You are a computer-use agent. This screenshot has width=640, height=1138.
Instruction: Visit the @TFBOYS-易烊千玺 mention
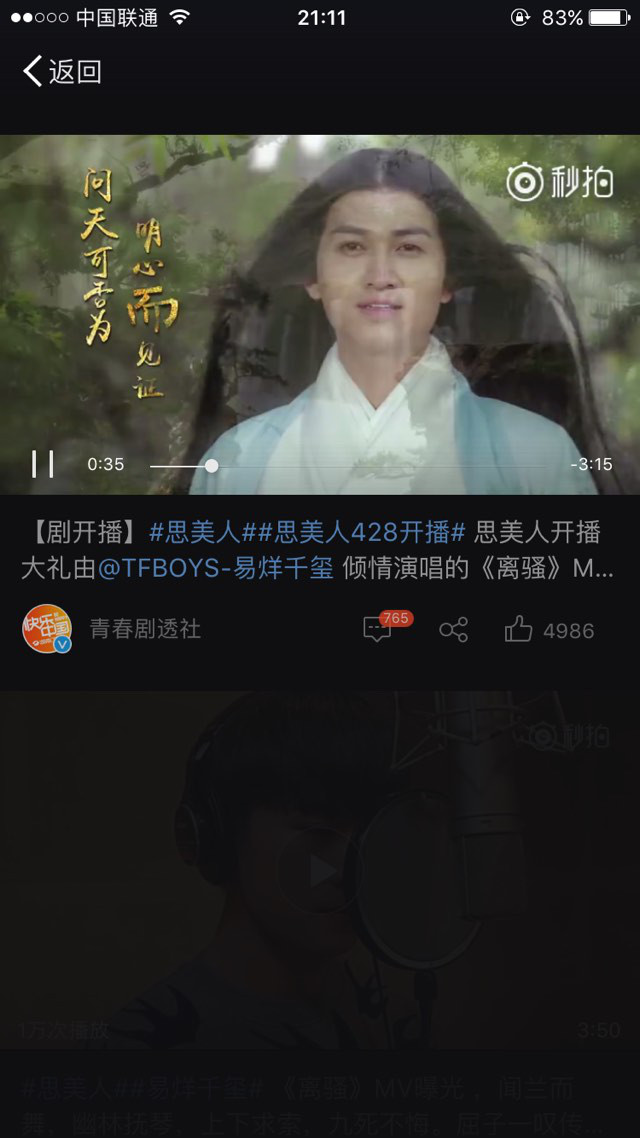pyautogui.click(x=215, y=569)
